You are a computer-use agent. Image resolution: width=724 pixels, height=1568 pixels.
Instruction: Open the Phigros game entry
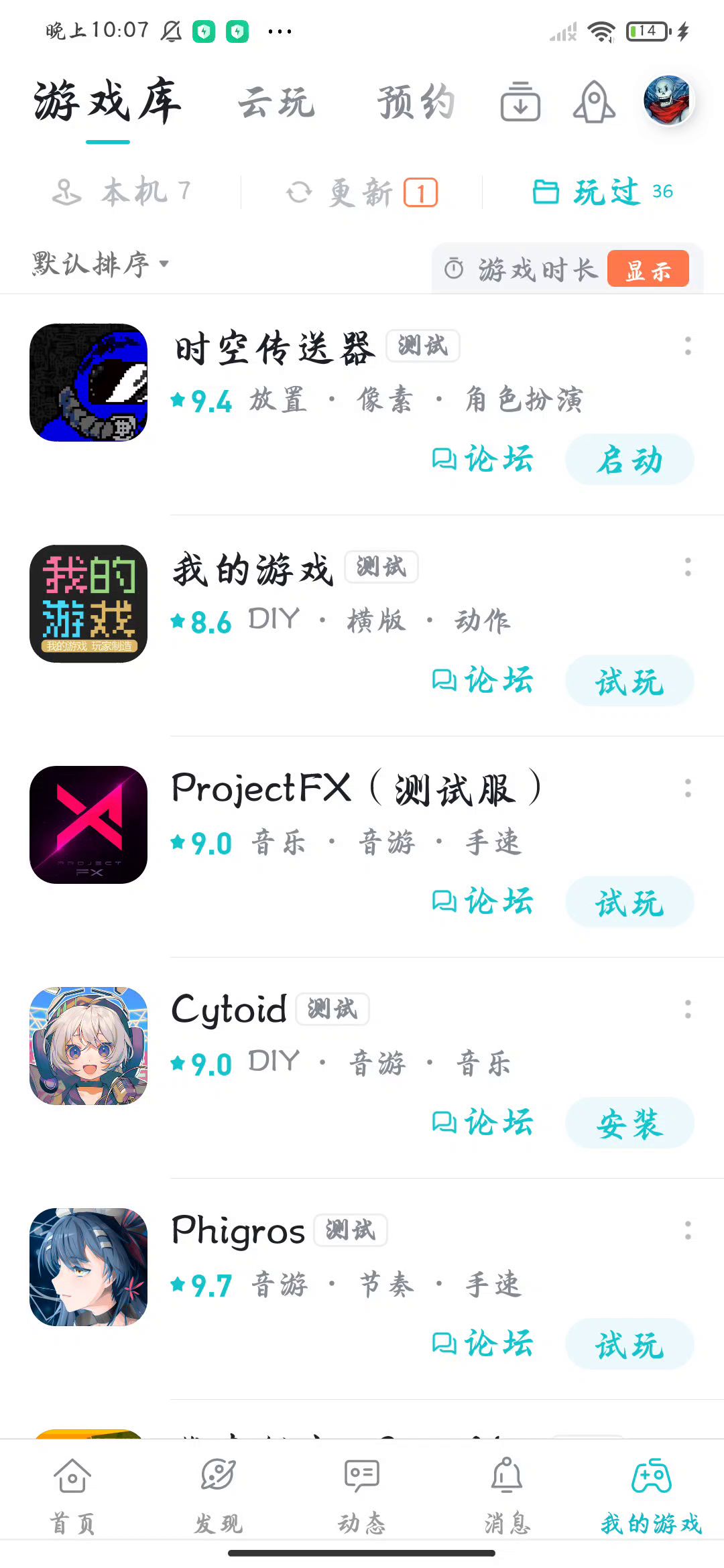point(238,1231)
